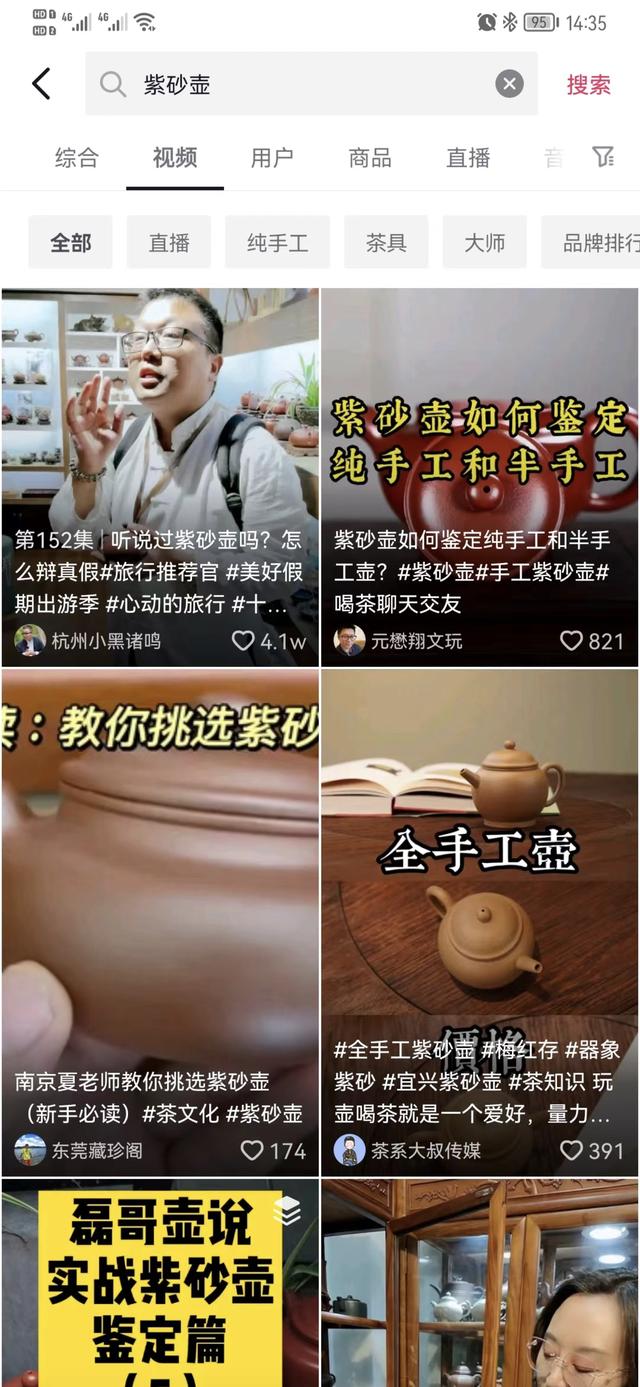Switch to the 用户 tab

[x=271, y=157]
